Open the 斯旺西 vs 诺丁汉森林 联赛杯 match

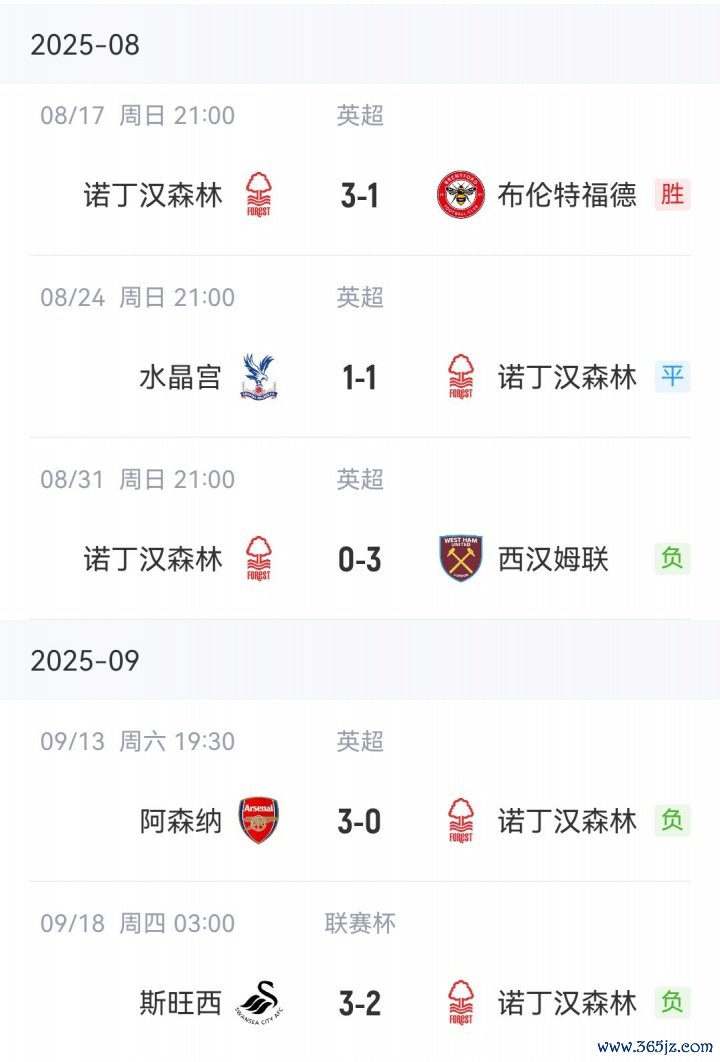[x=360, y=1003]
